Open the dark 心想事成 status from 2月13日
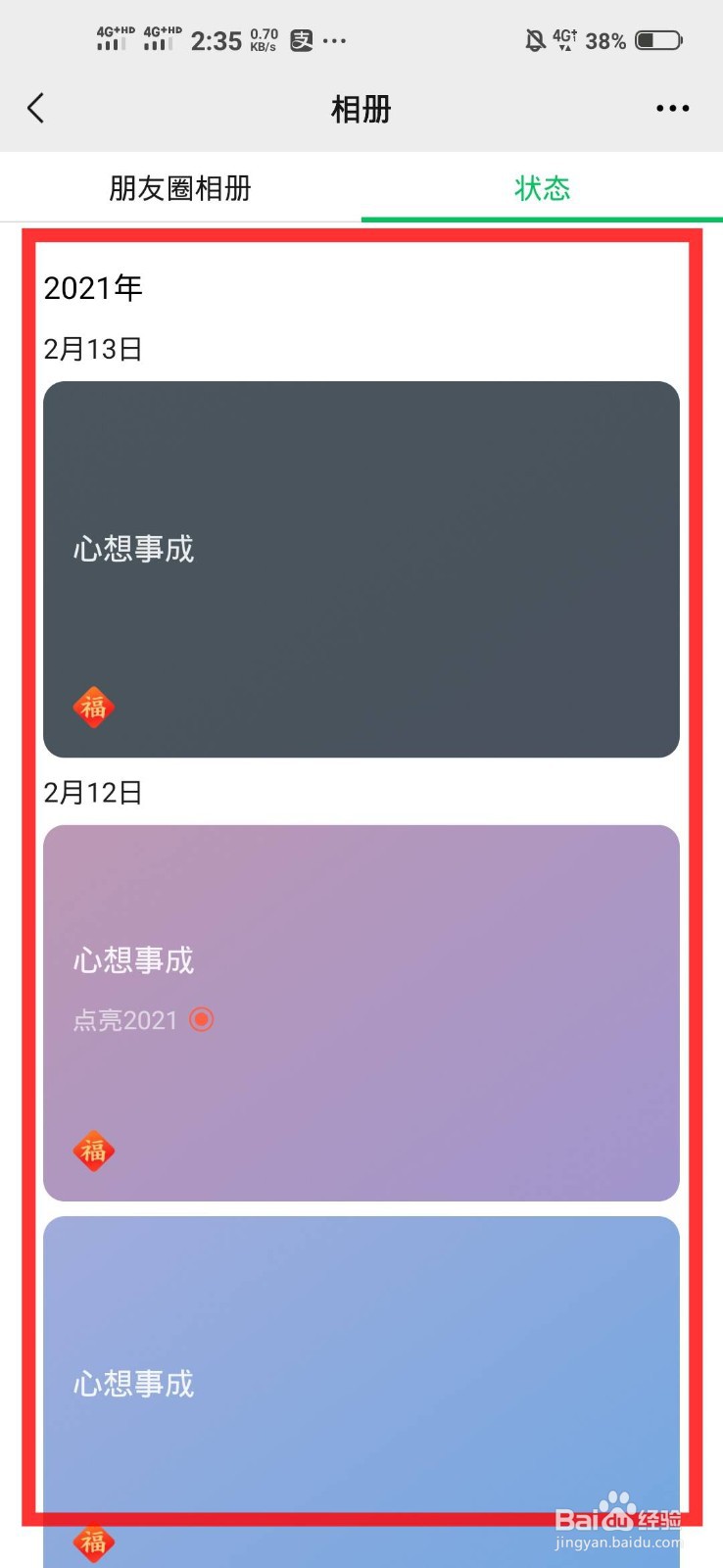Viewport: 723px width, 1568px height. pos(361,566)
